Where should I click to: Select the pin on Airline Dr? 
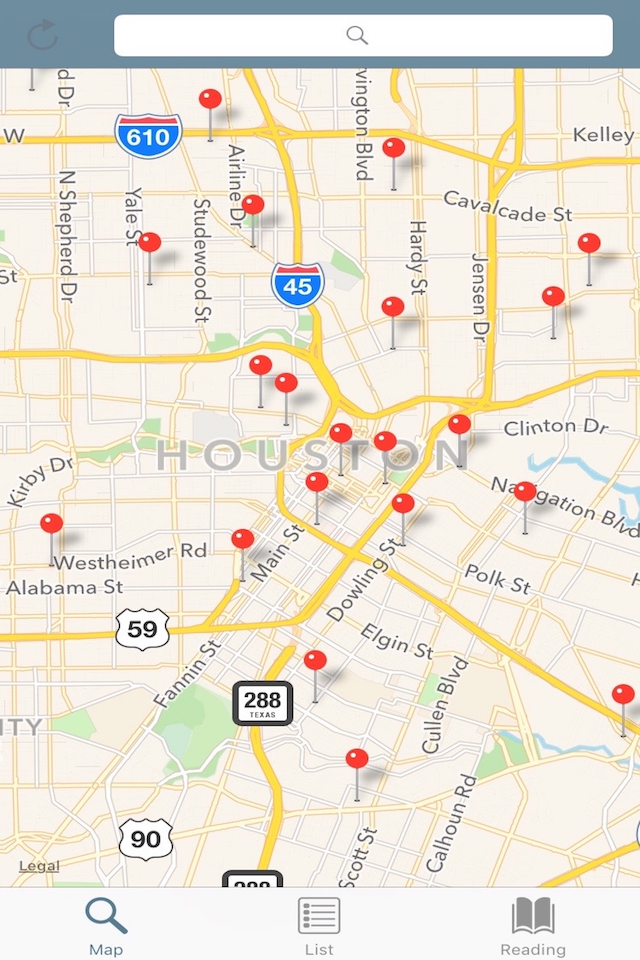[253, 206]
